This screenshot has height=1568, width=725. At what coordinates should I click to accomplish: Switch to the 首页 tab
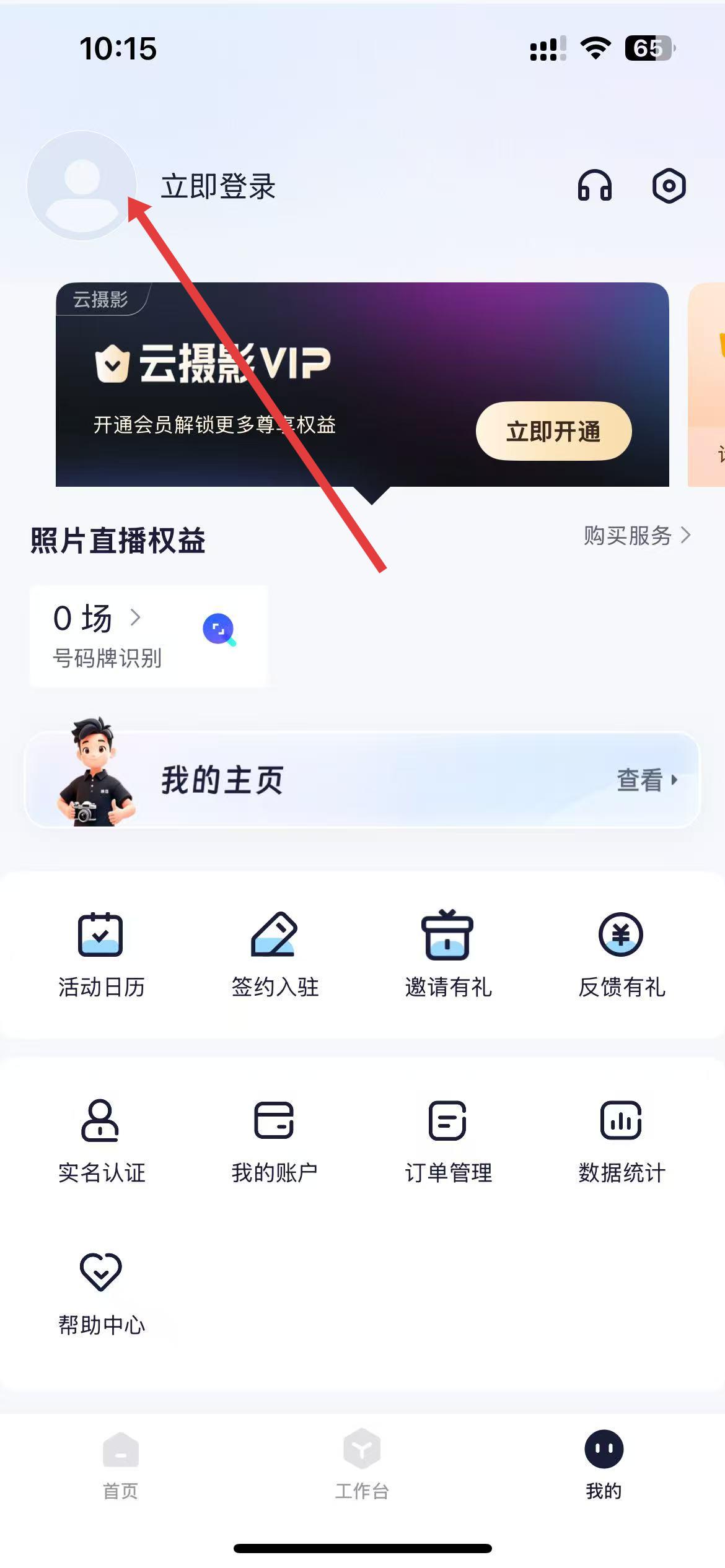121,1465
